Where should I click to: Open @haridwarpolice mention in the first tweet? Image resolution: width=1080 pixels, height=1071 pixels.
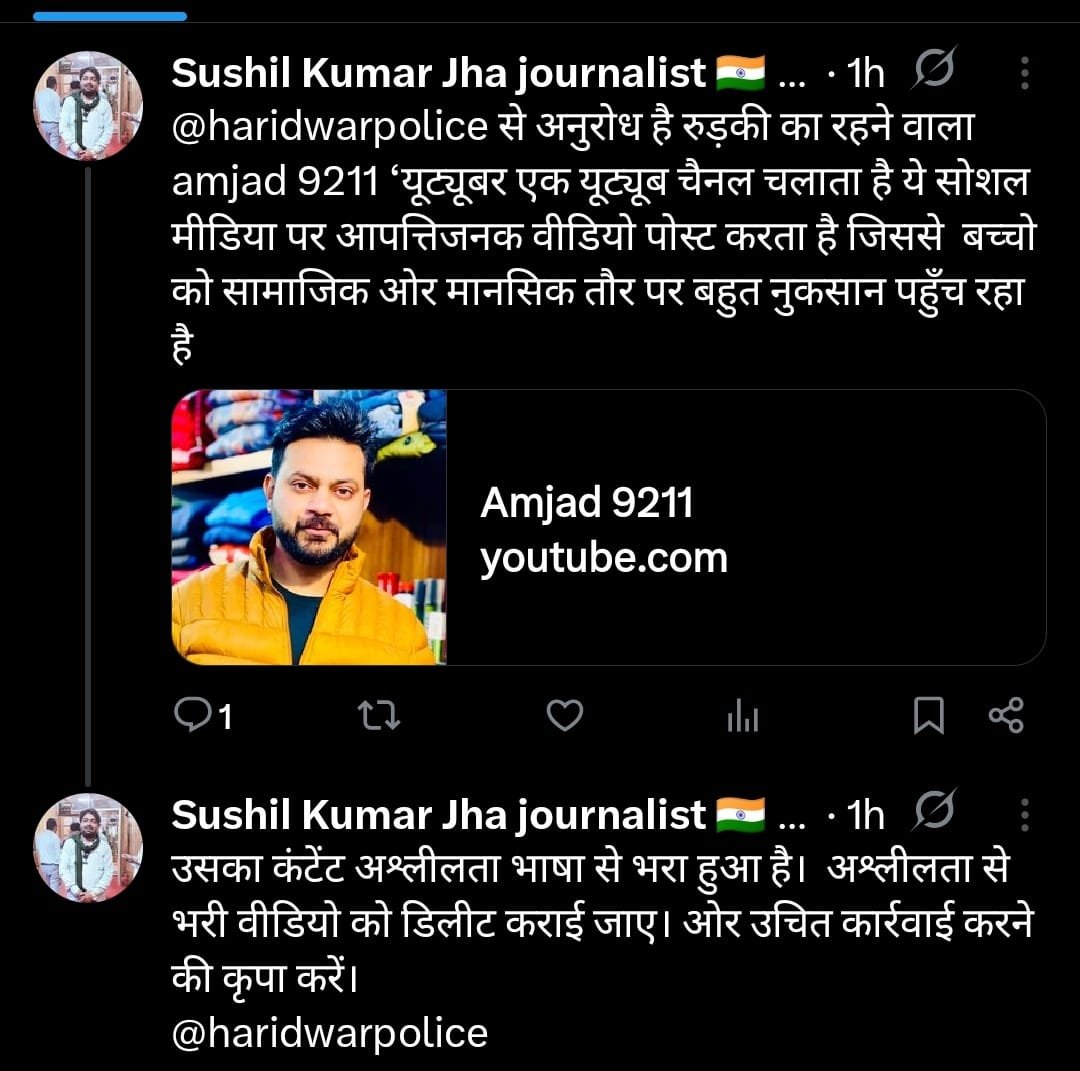coord(330,128)
